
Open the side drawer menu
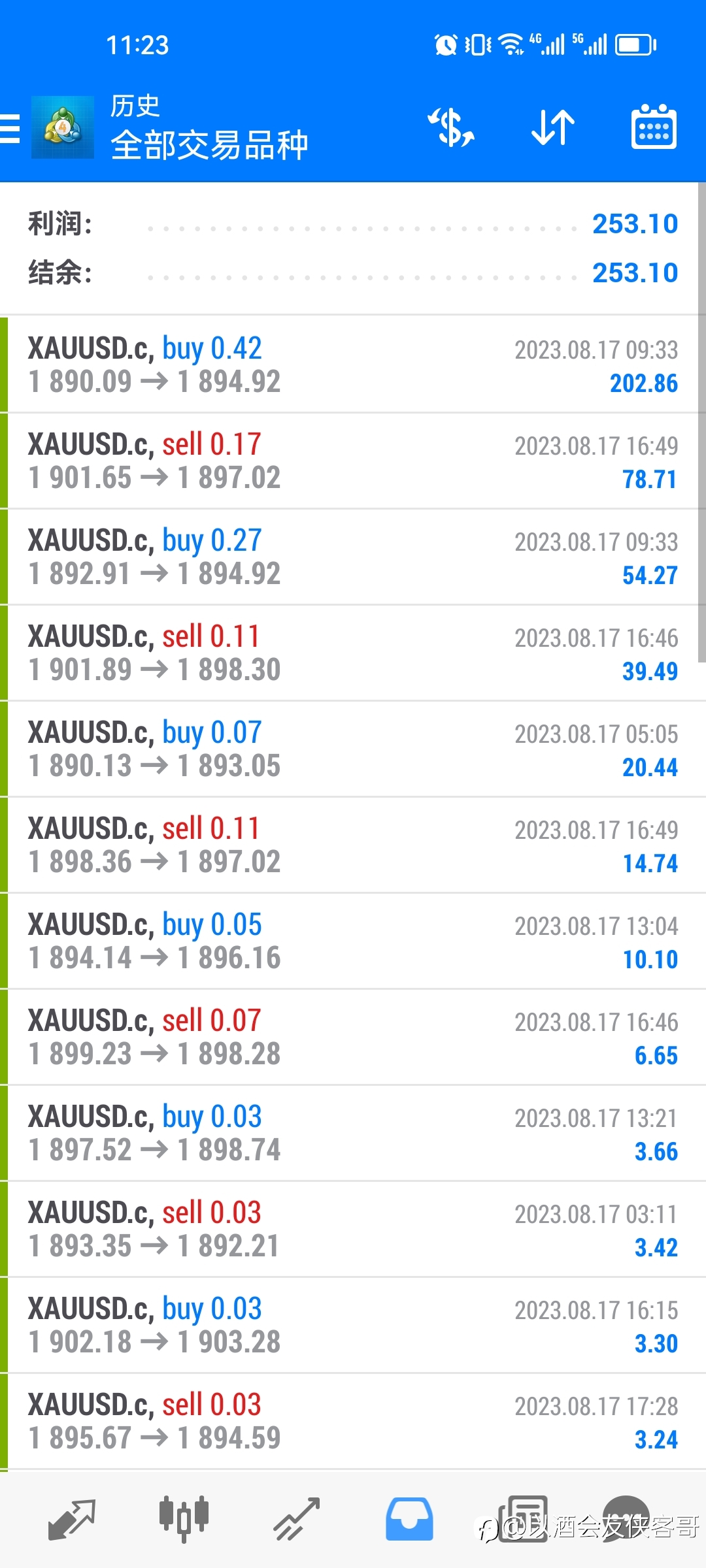pos(9,127)
